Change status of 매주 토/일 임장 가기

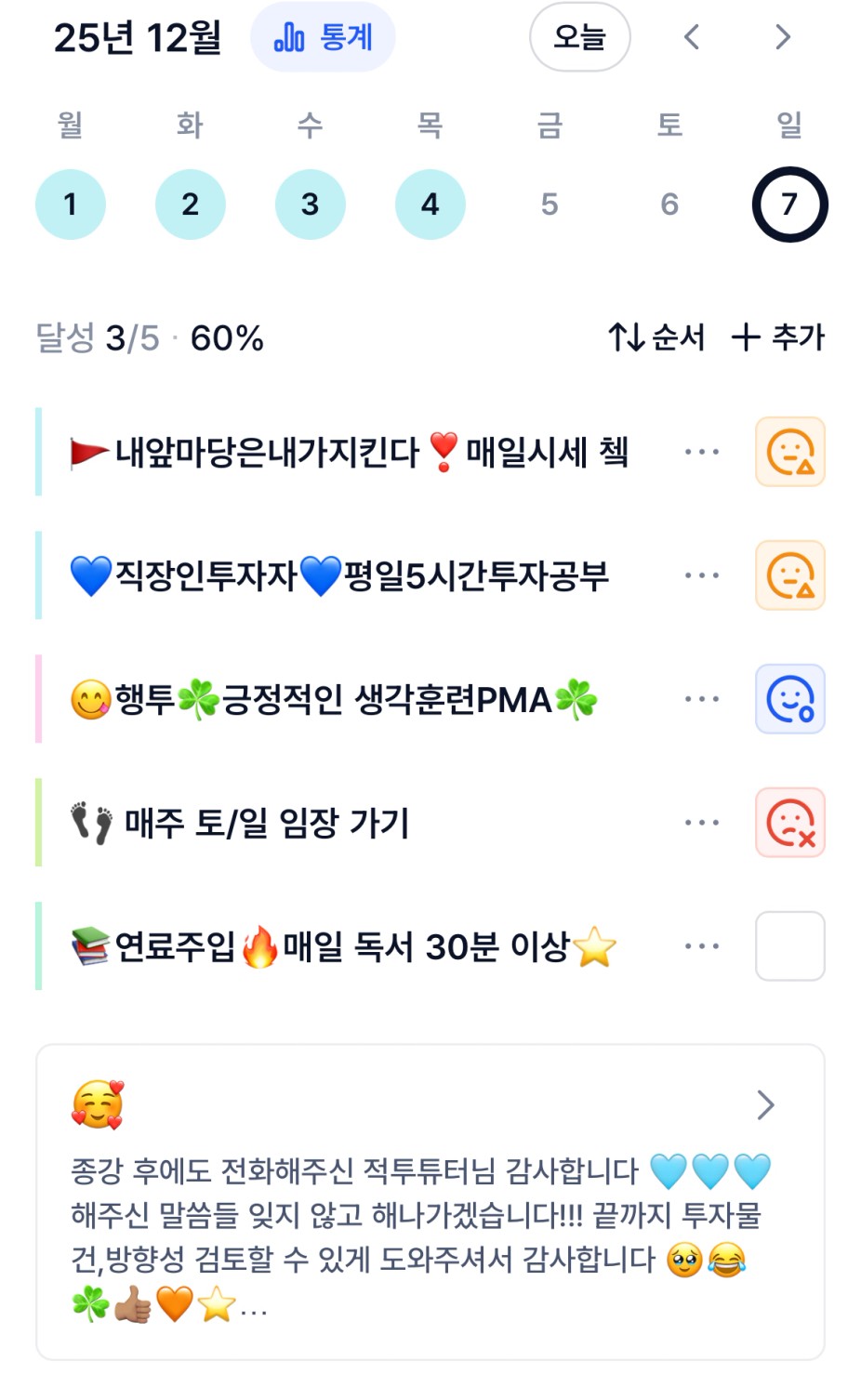[789, 823]
